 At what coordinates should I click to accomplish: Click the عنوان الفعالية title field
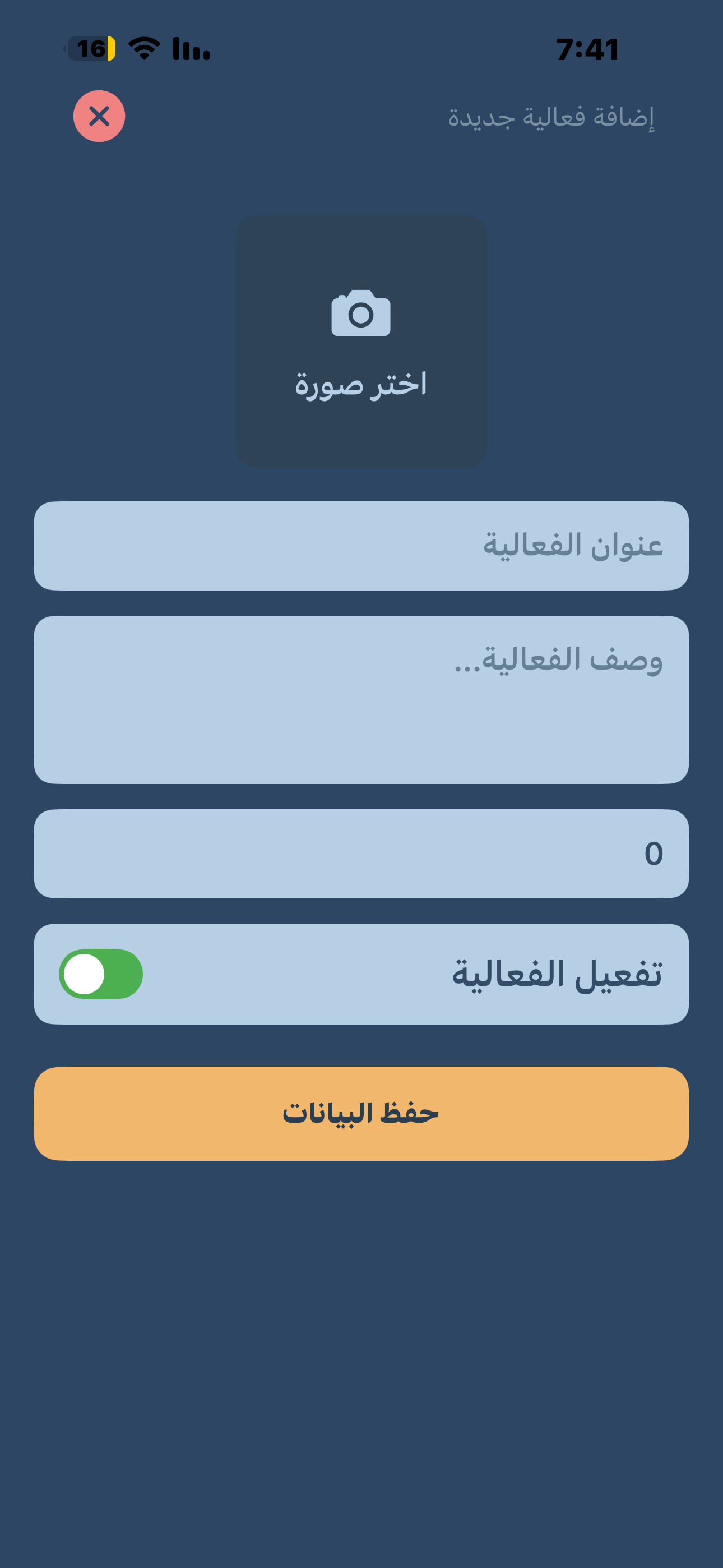click(361, 546)
